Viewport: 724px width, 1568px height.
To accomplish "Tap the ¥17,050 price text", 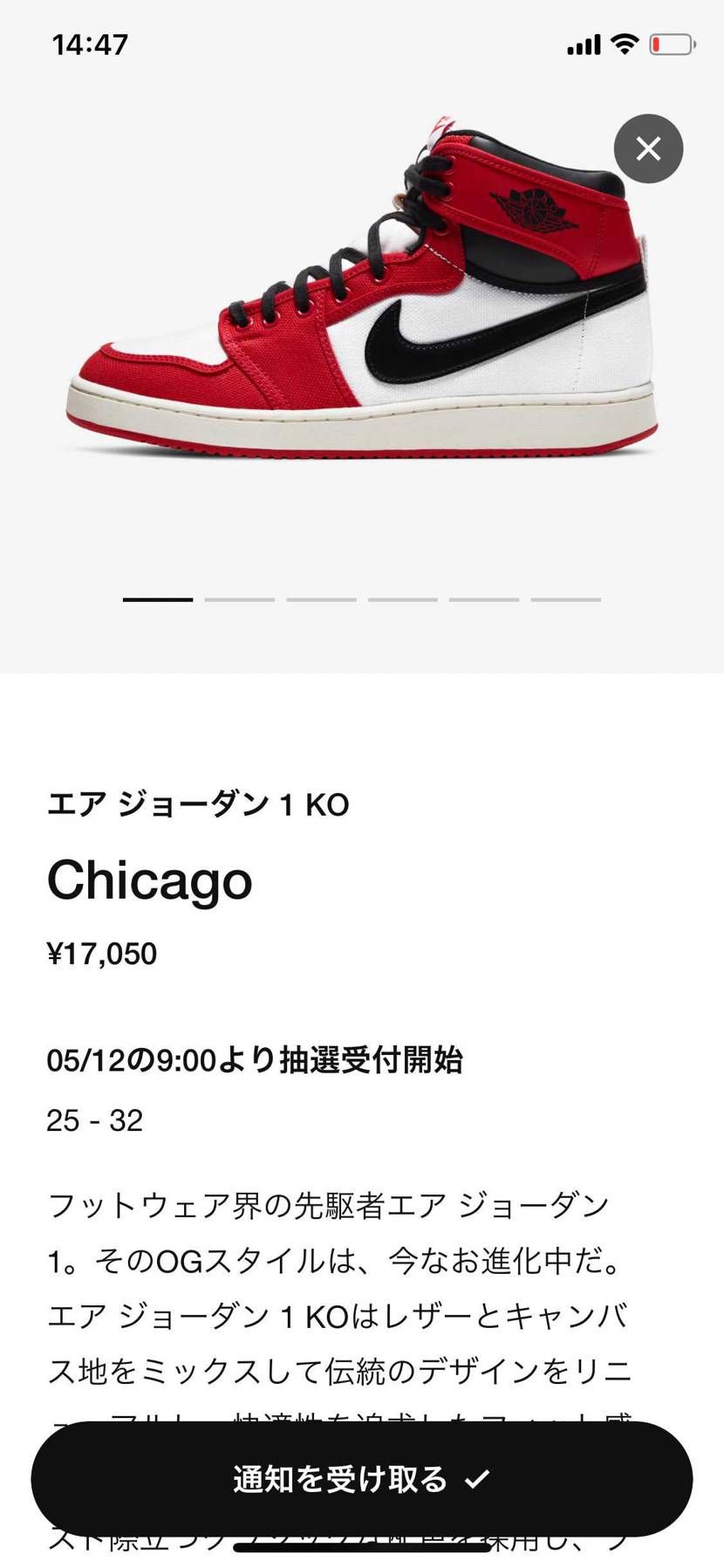I will [x=103, y=953].
